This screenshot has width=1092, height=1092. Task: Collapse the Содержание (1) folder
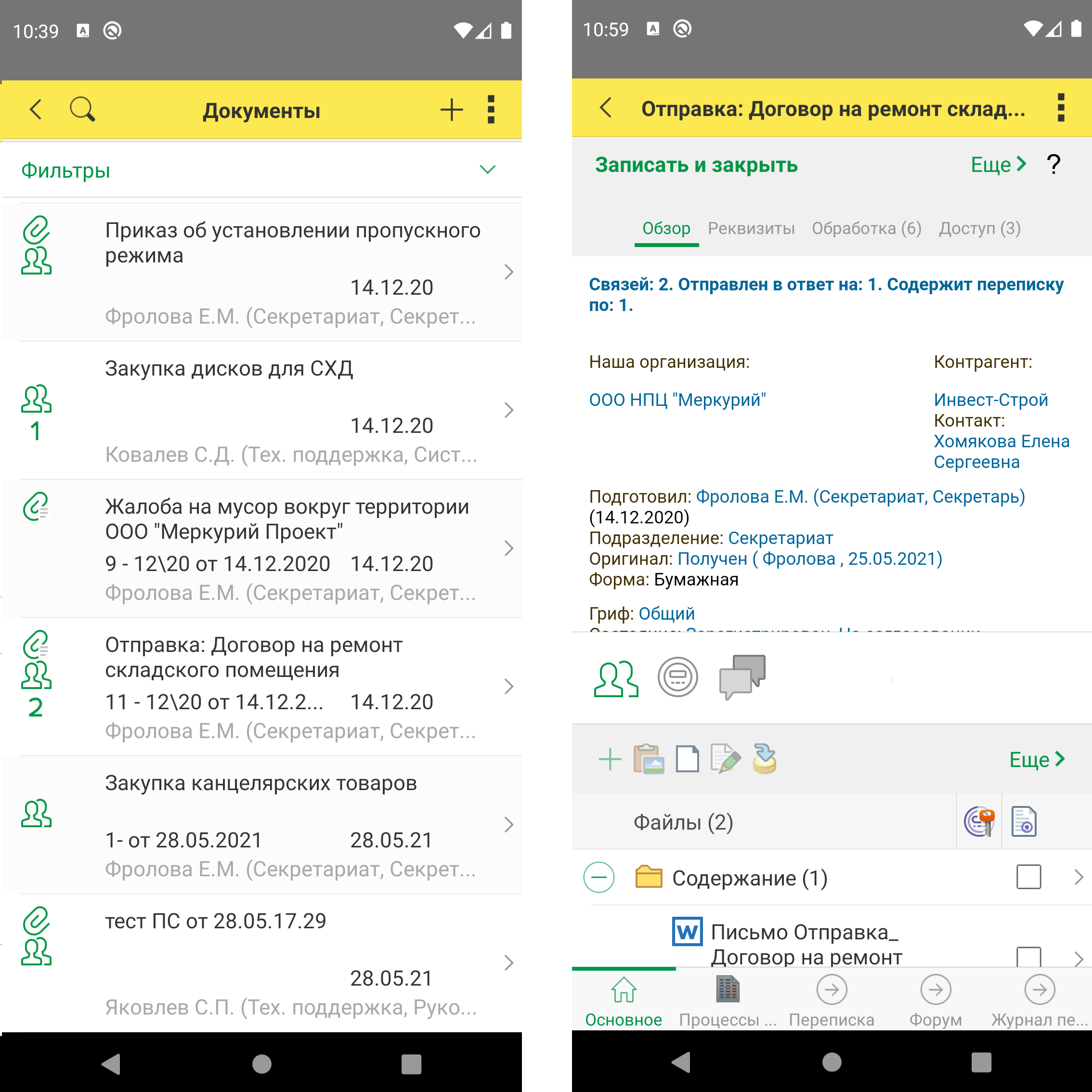pyautogui.click(x=598, y=877)
